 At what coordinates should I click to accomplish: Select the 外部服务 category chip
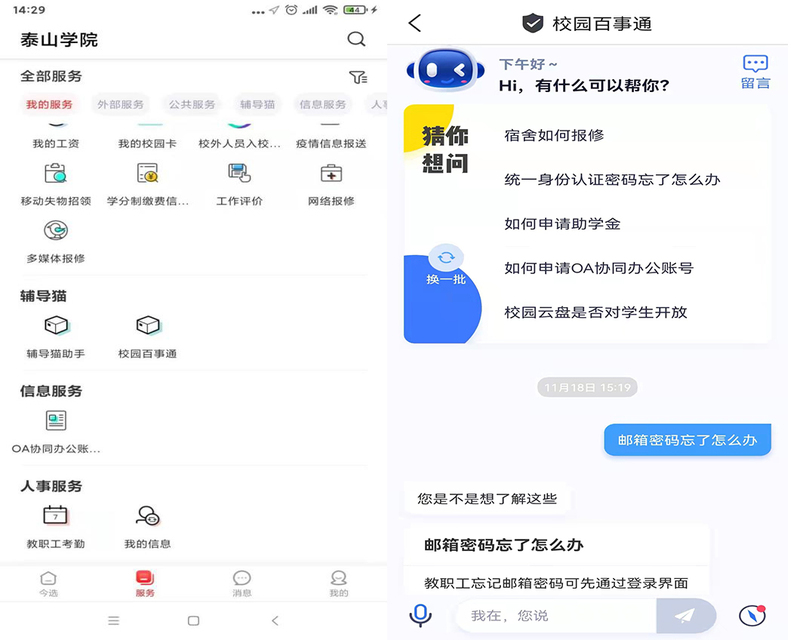click(120, 104)
